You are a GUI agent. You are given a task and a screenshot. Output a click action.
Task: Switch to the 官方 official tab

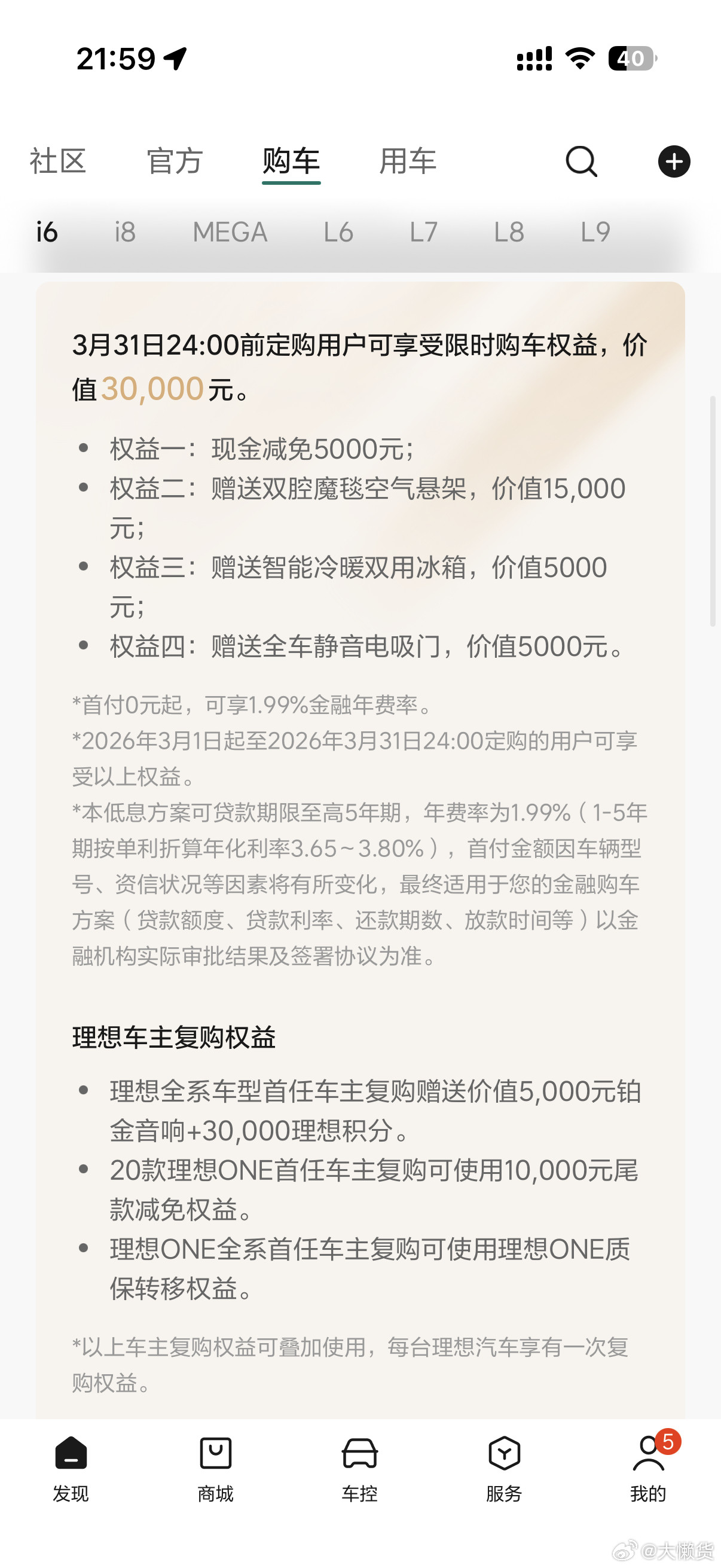[x=175, y=161]
